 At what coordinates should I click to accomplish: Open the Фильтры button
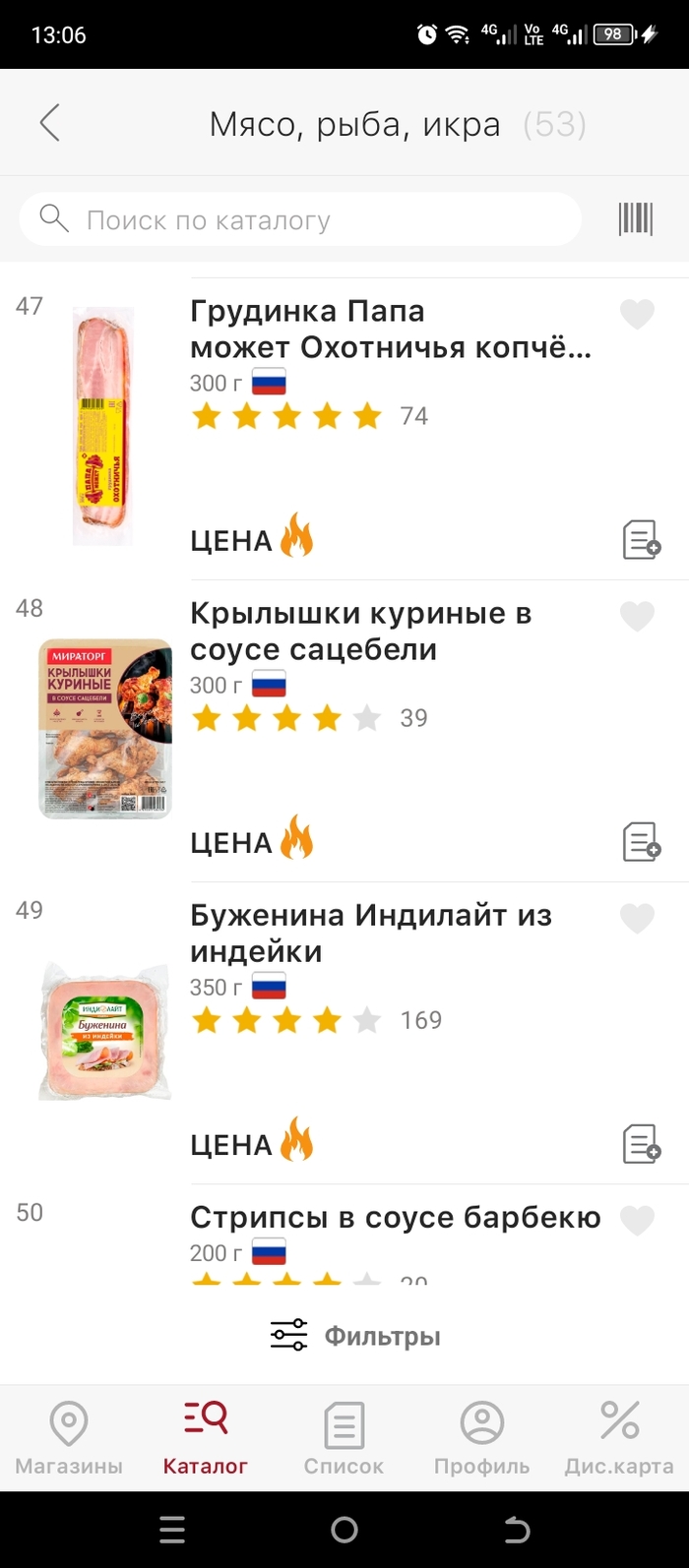point(355,1336)
